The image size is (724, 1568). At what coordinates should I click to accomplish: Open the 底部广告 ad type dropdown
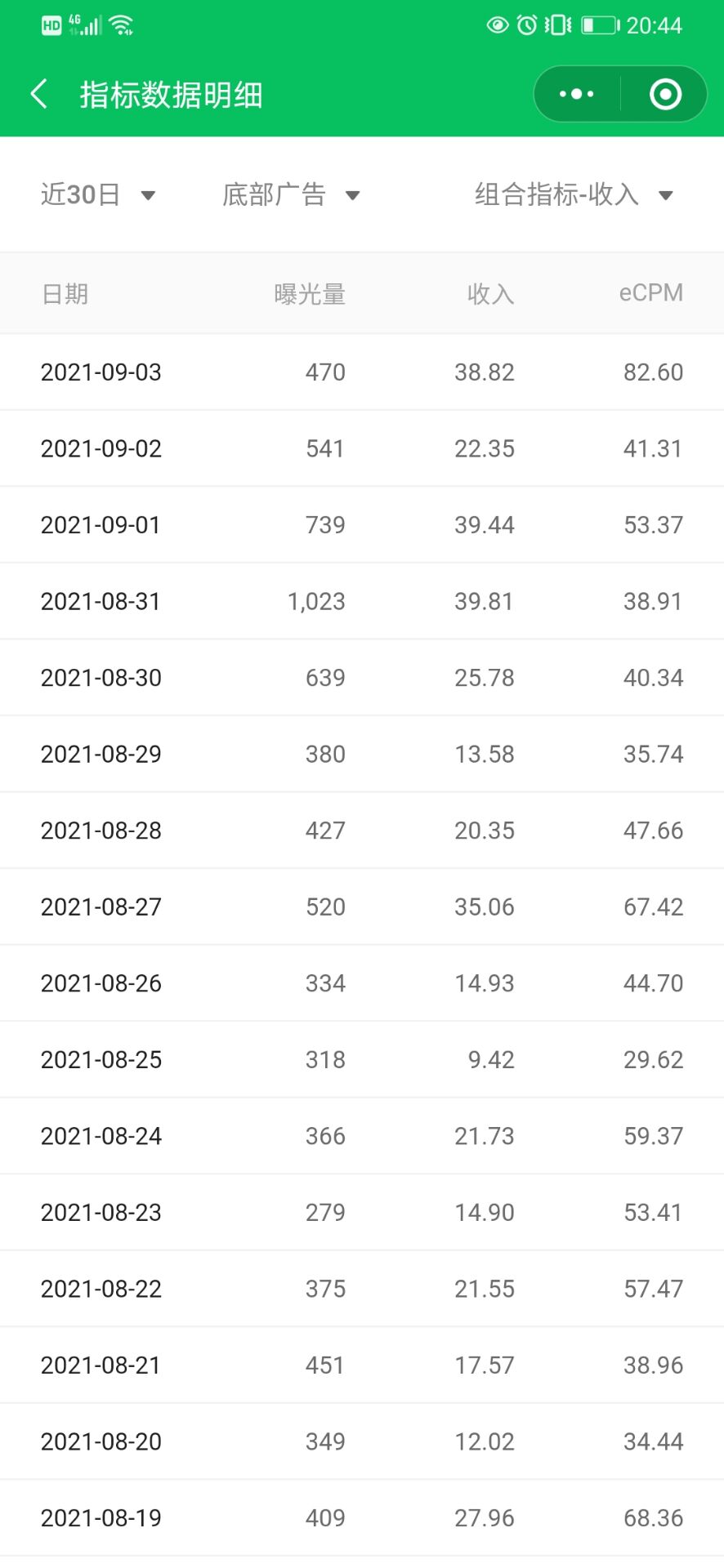pyautogui.click(x=290, y=194)
